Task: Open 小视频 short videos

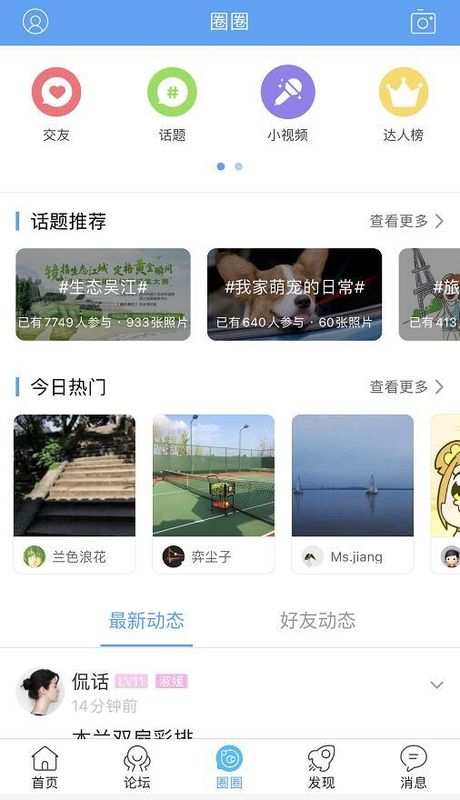Action: pyautogui.click(x=288, y=105)
